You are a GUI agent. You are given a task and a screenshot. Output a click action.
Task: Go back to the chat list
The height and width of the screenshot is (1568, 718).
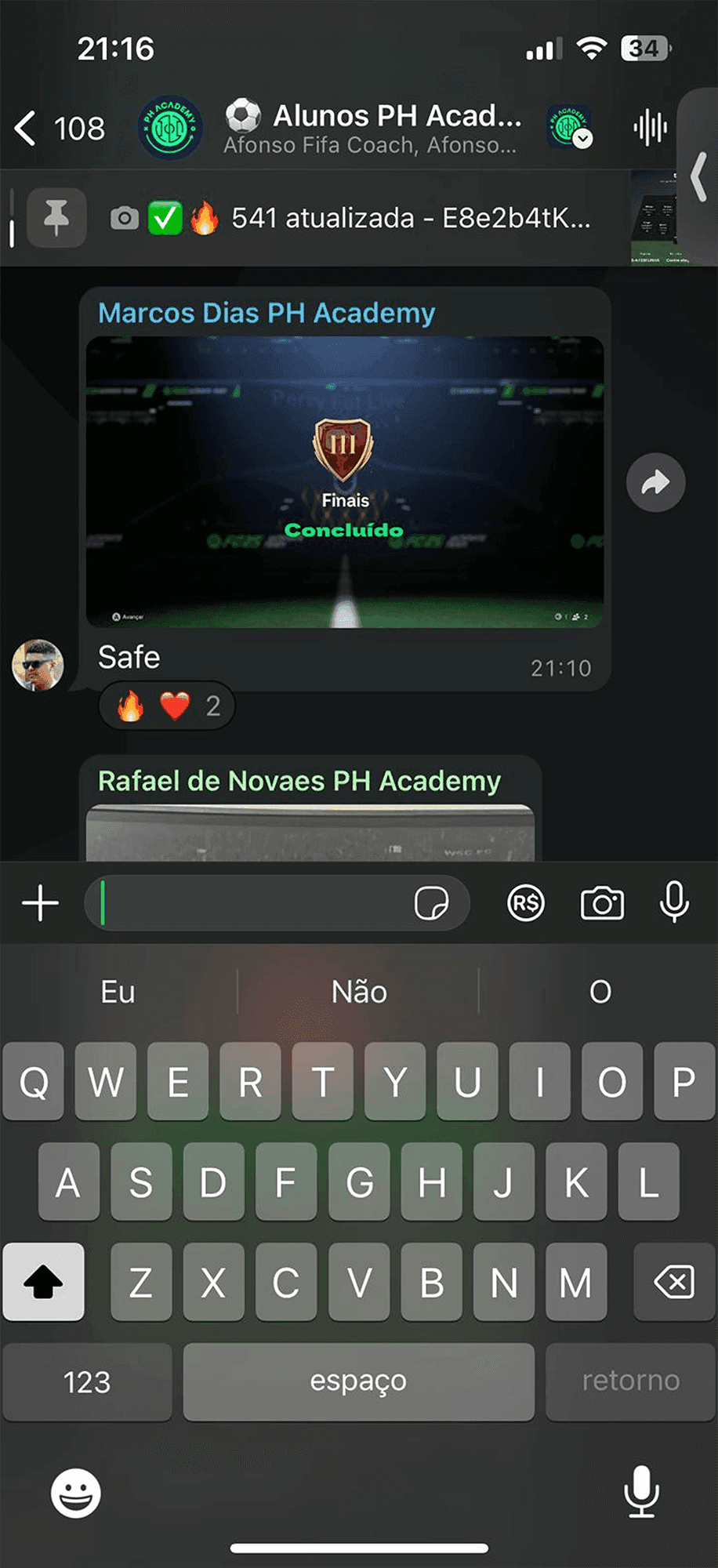point(59,128)
